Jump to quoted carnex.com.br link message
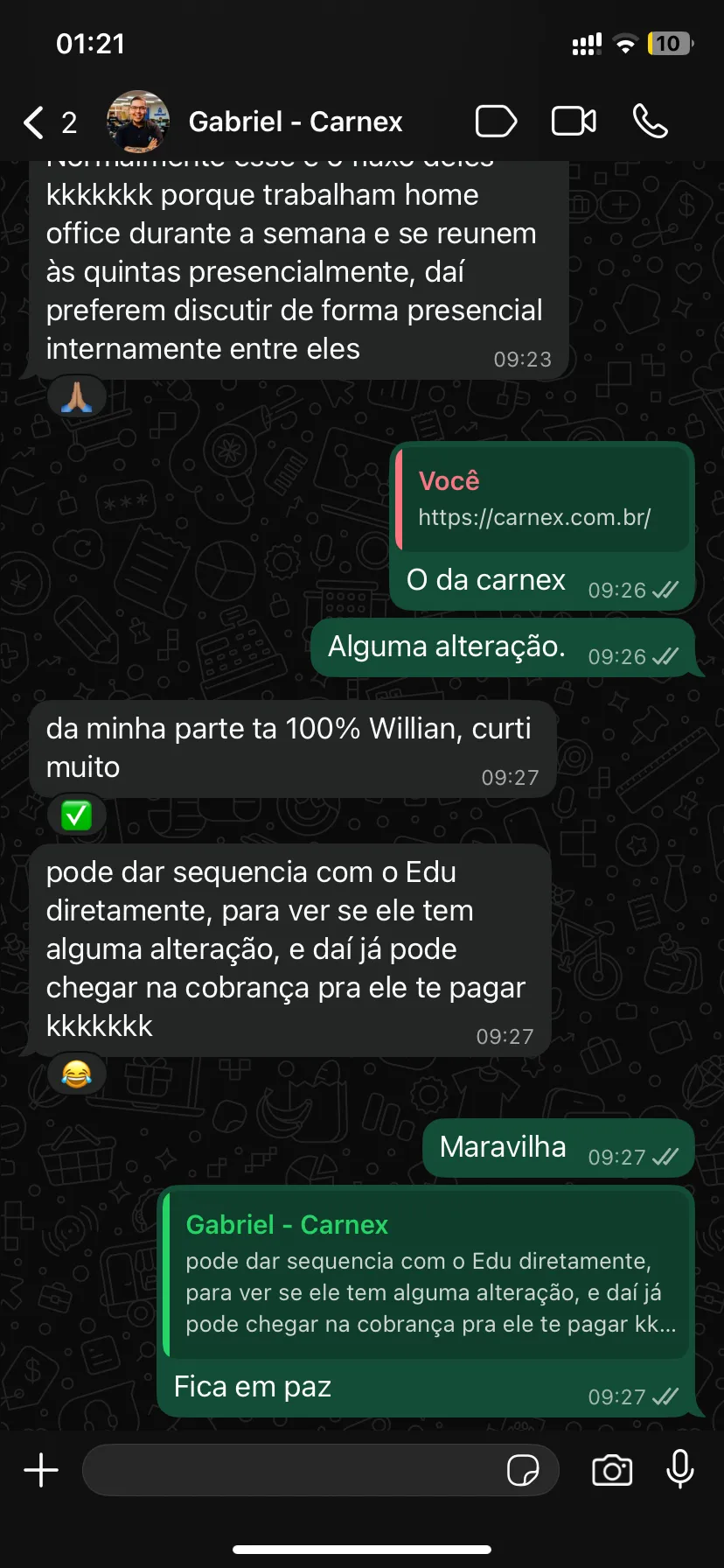This screenshot has height=1568, width=724. pyautogui.click(x=542, y=500)
